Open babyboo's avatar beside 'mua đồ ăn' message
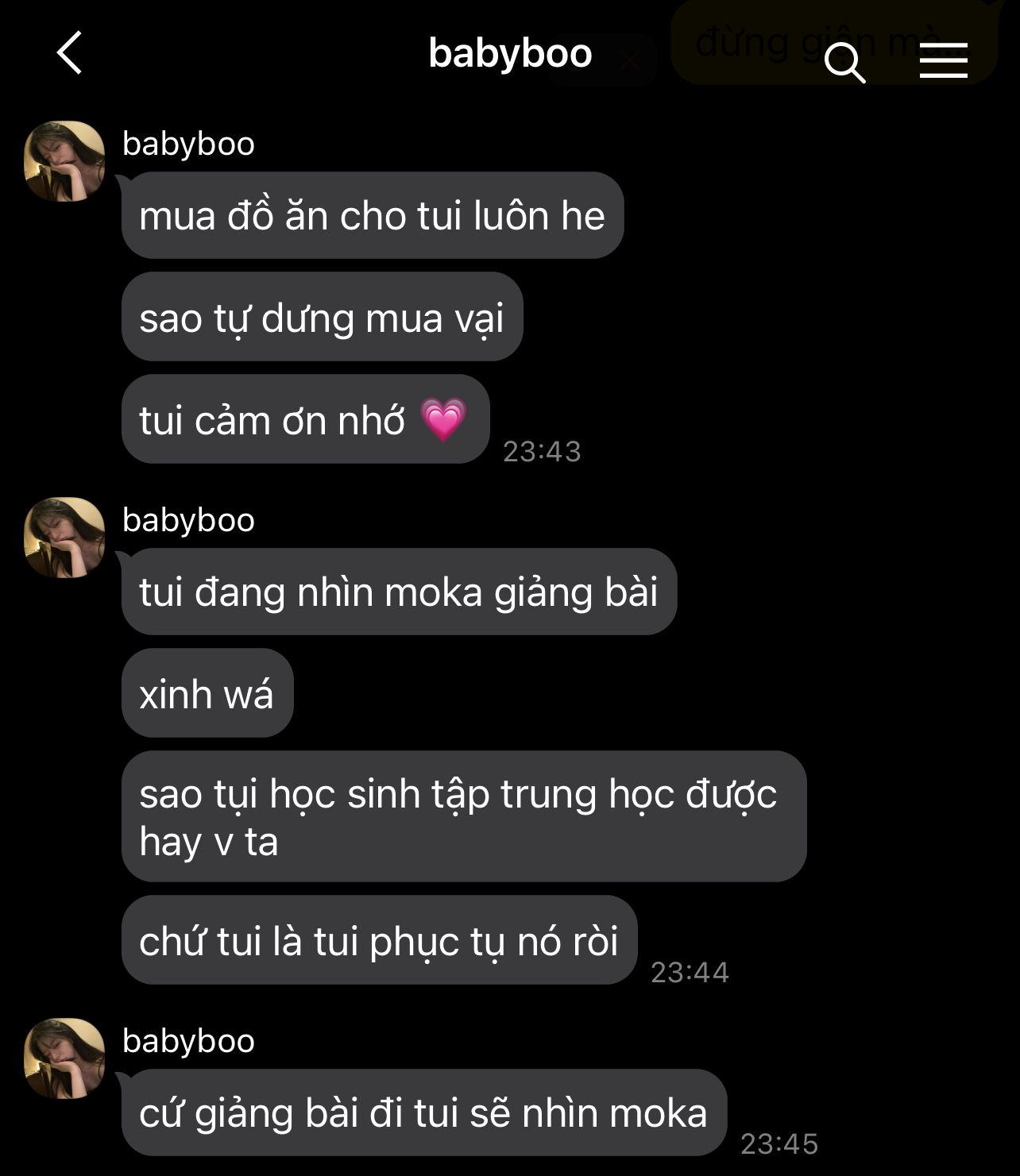 (x=64, y=161)
